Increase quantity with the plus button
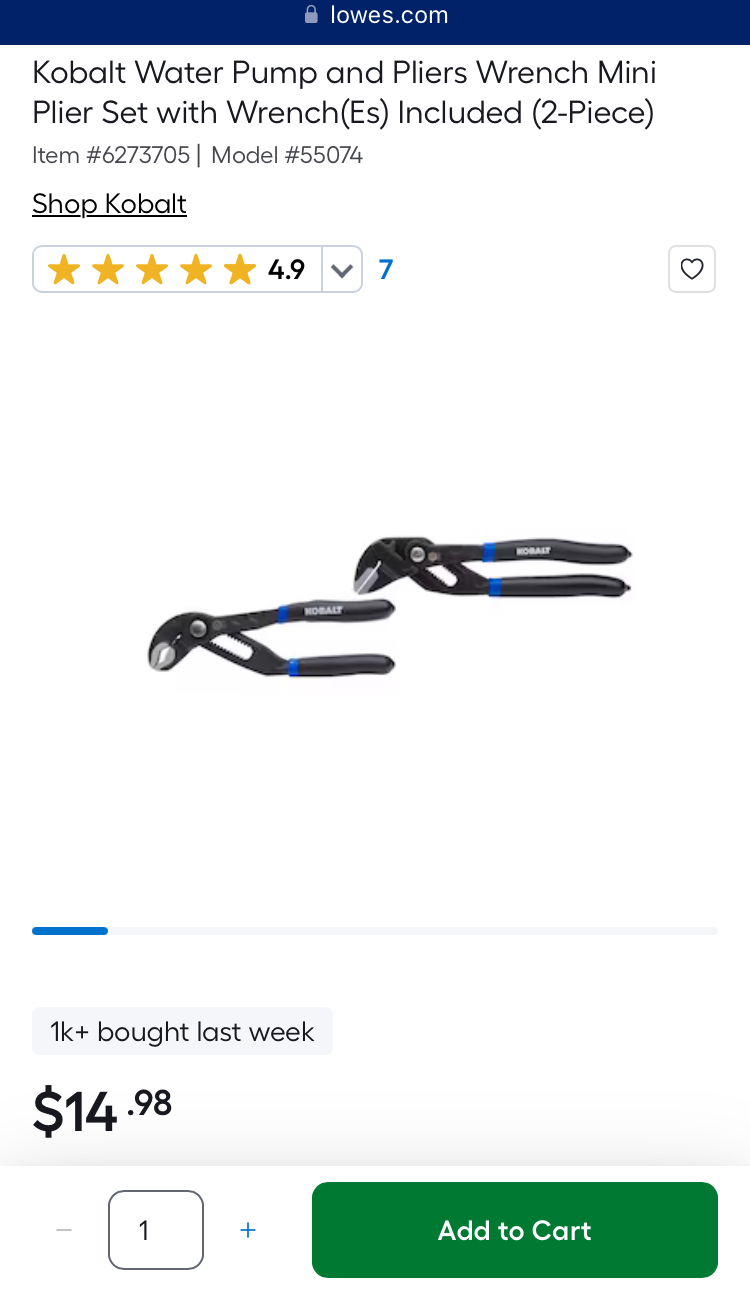750x1294 pixels. tap(248, 1230)
